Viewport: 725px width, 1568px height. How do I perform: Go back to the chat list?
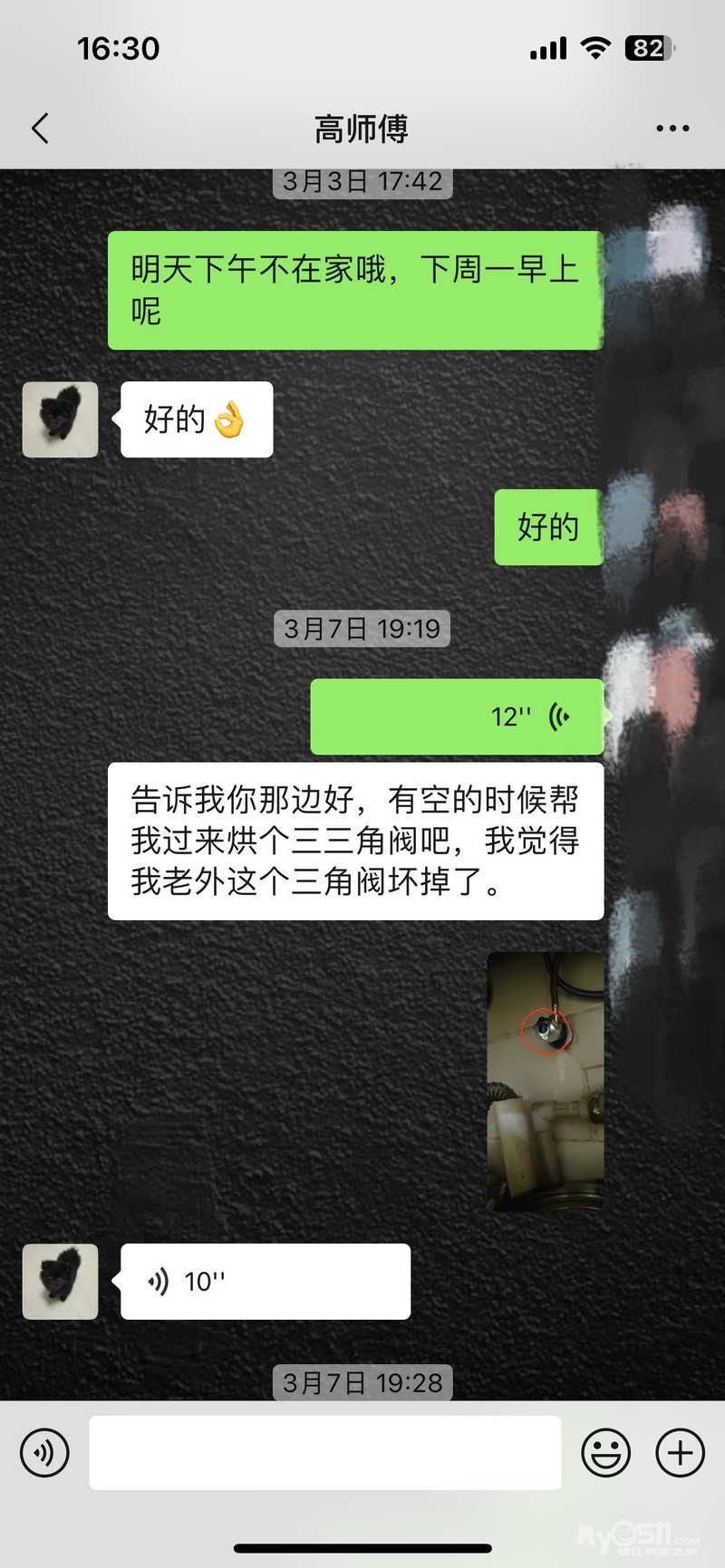40,129
